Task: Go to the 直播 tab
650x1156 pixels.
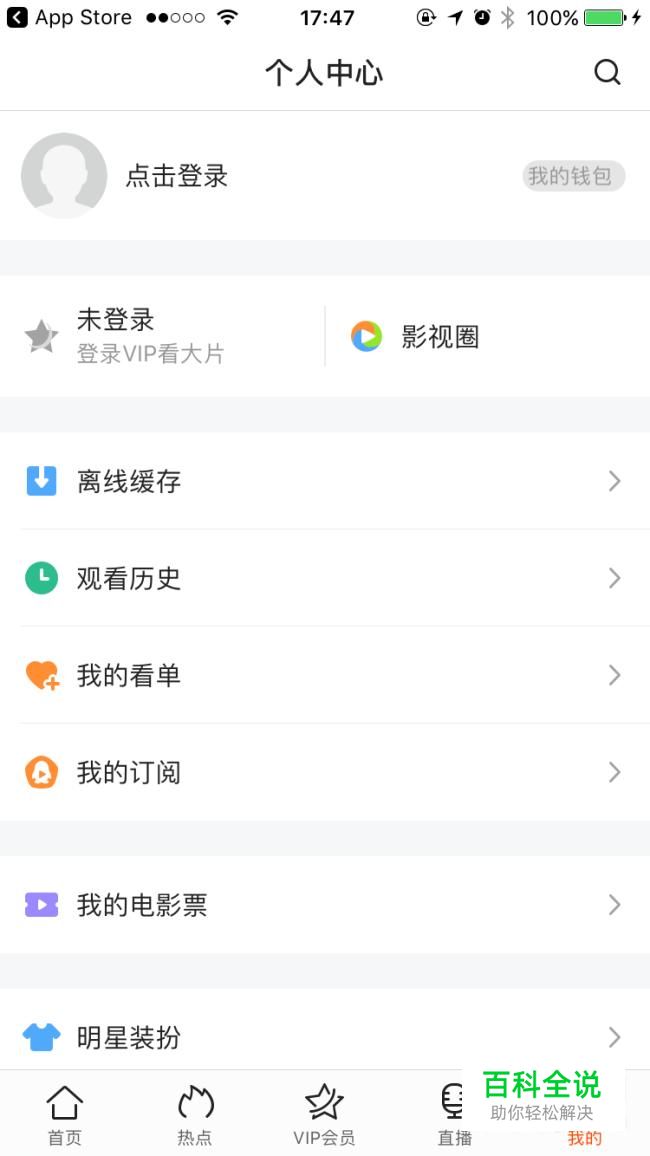Action: click(453, 1115)
